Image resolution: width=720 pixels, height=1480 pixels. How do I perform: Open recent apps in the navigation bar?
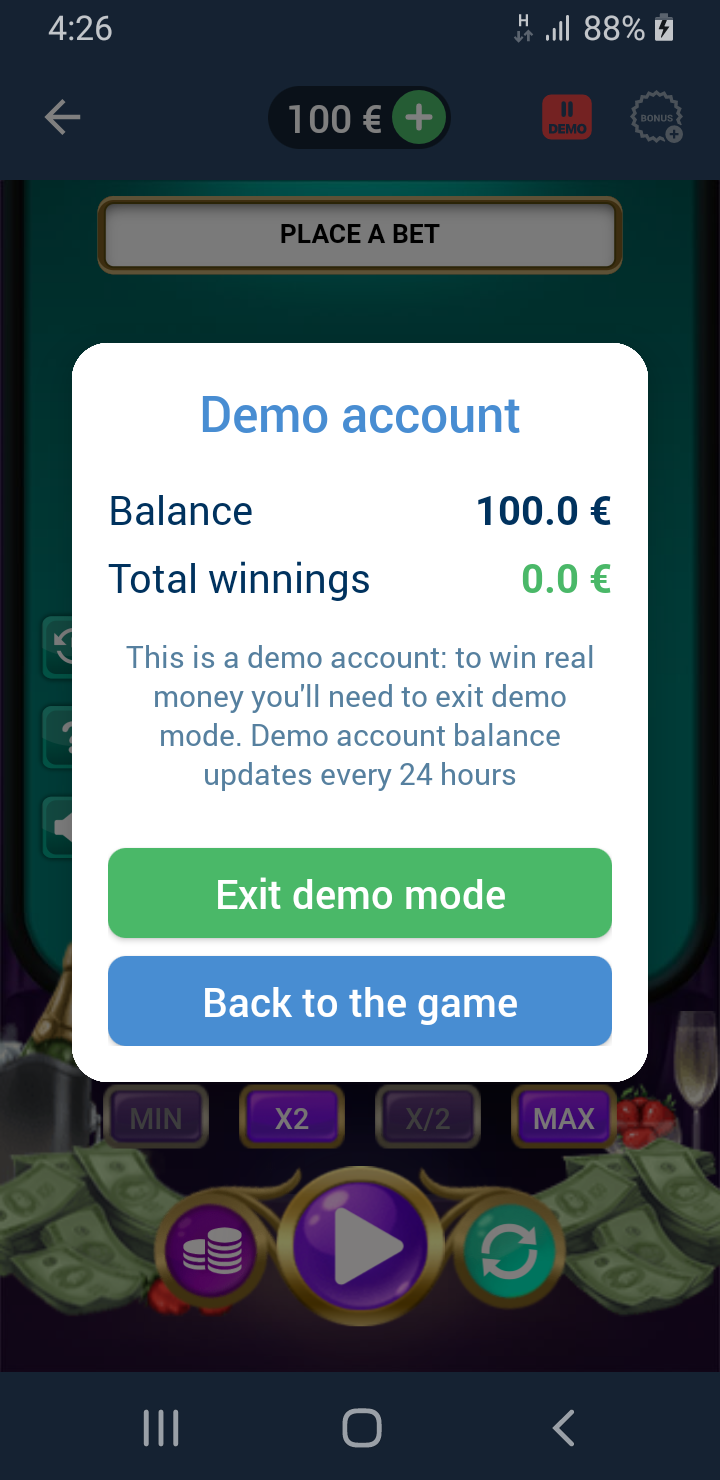(x=160, y=1428)
